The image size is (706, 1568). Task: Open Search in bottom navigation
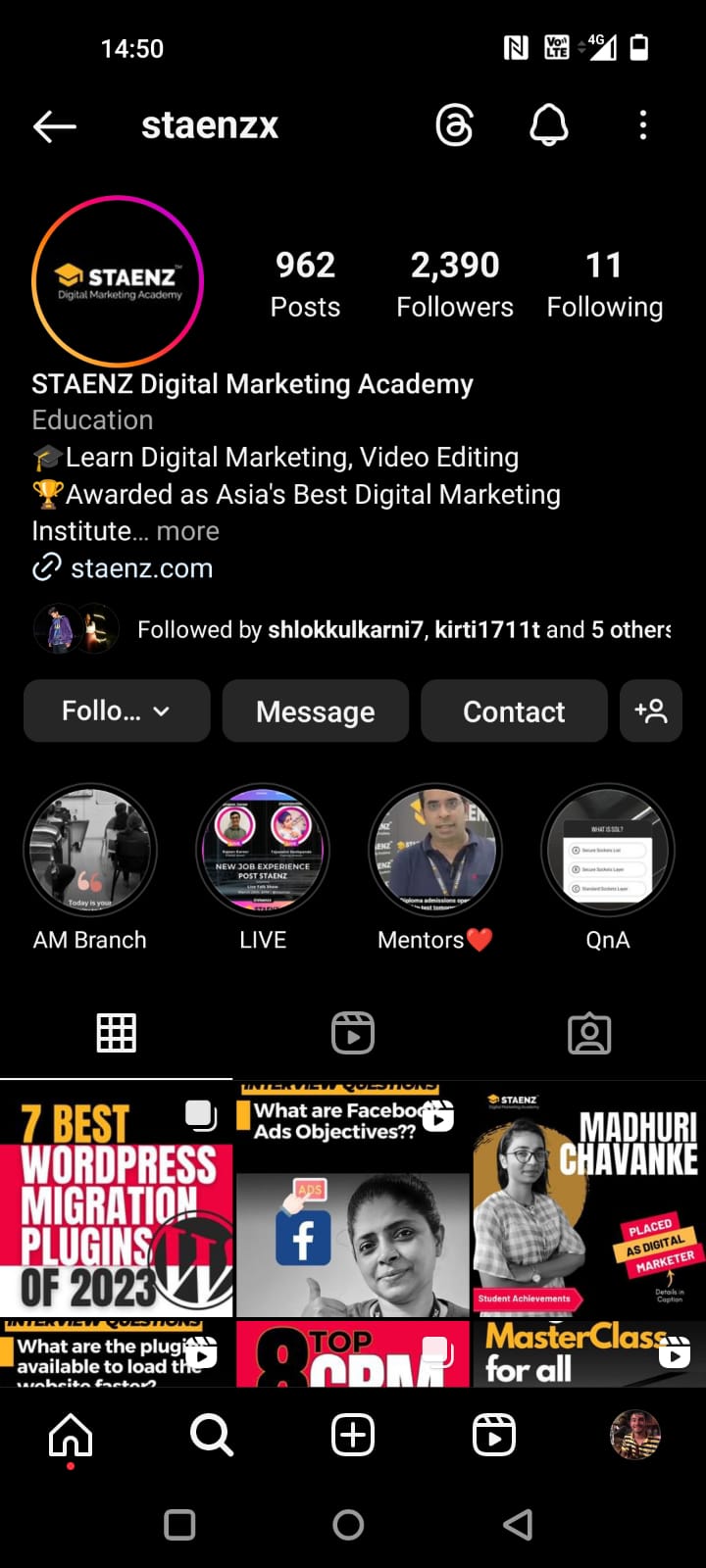pos(212,1436)
